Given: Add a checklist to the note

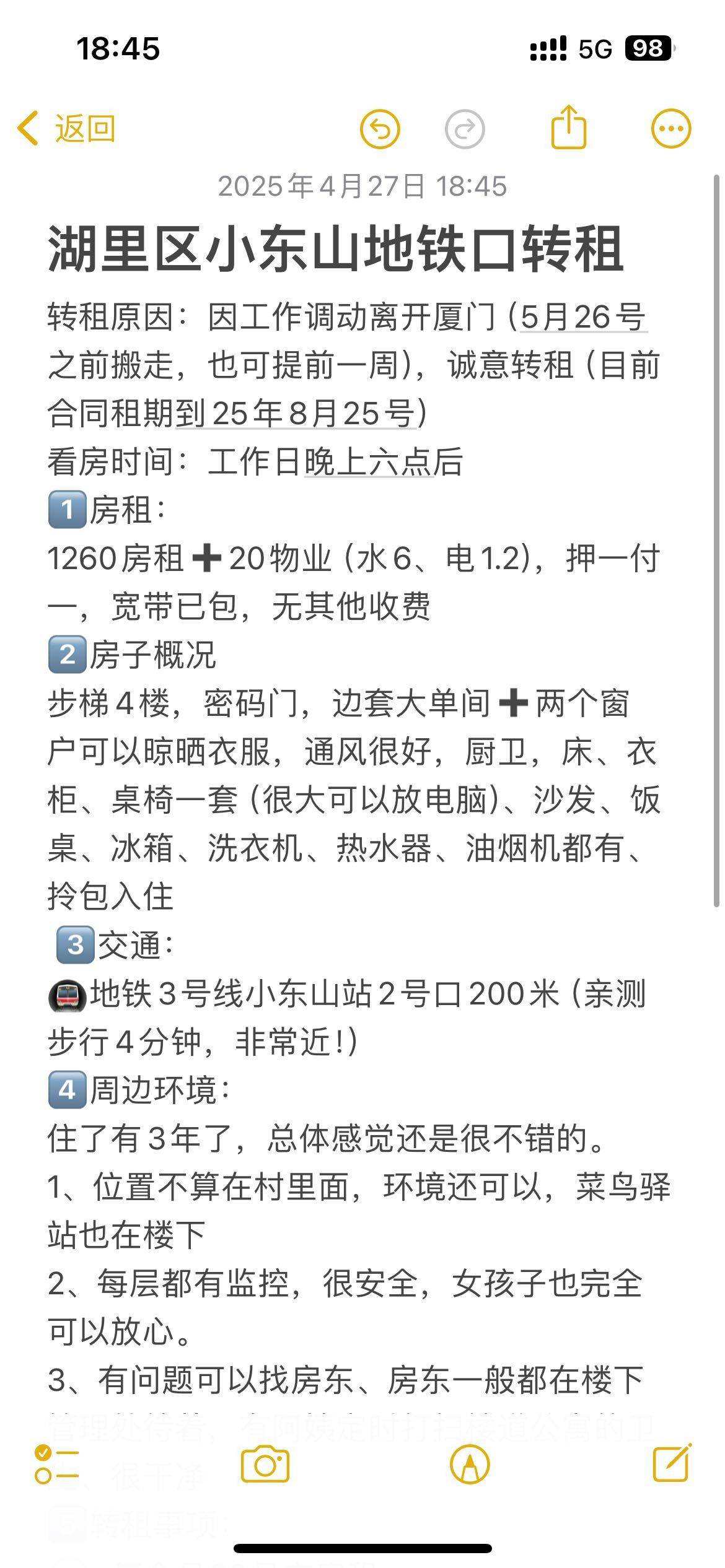Looking at the screenshot, I should coord(57,1465).
